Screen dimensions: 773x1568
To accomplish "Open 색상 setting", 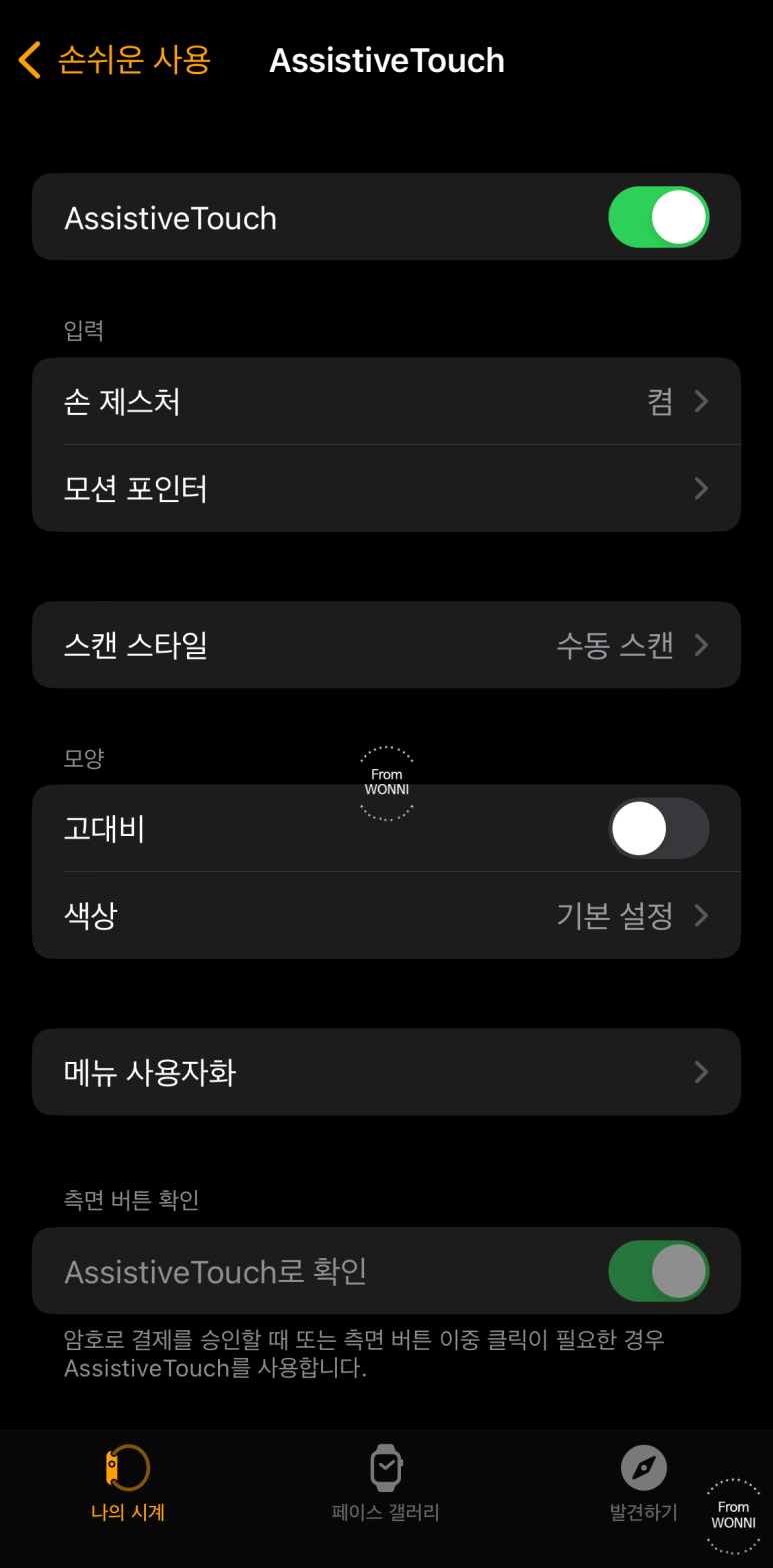I will [x=386, y=915].
